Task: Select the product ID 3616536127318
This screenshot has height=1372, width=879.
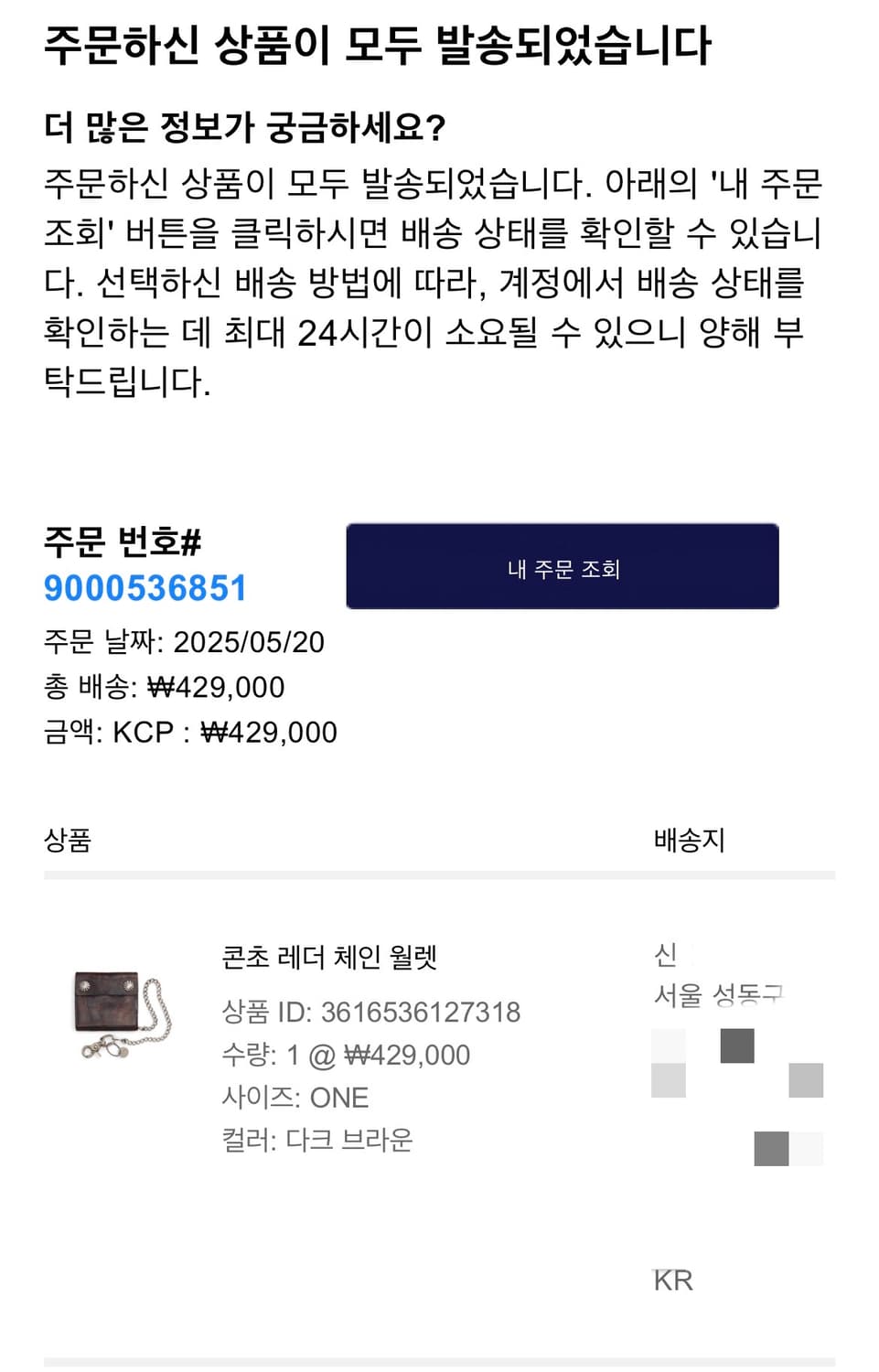Action: (373, 1012)
